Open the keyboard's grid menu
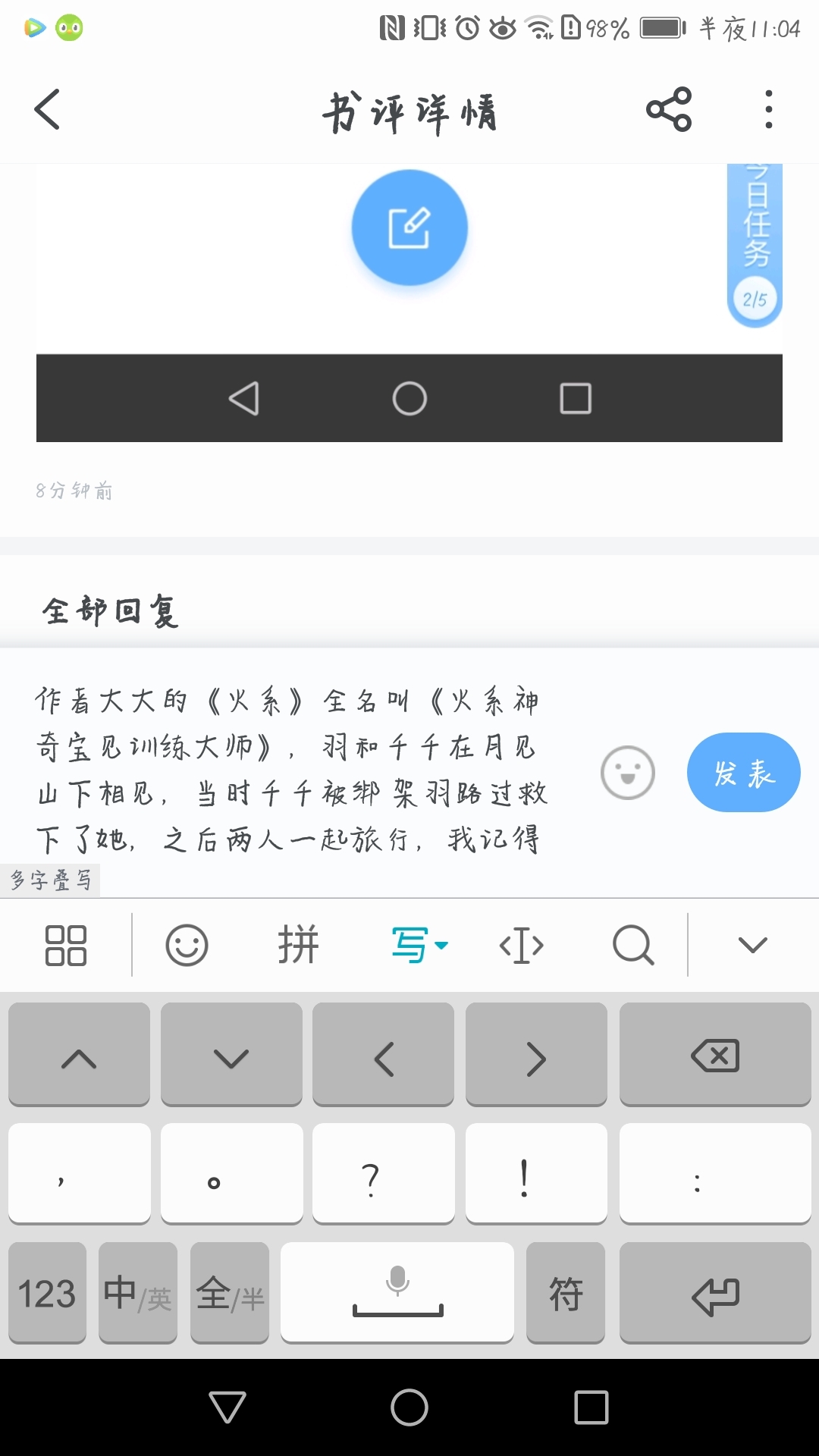This screenshot has width=819, height=1456. [x=66, y=945]
